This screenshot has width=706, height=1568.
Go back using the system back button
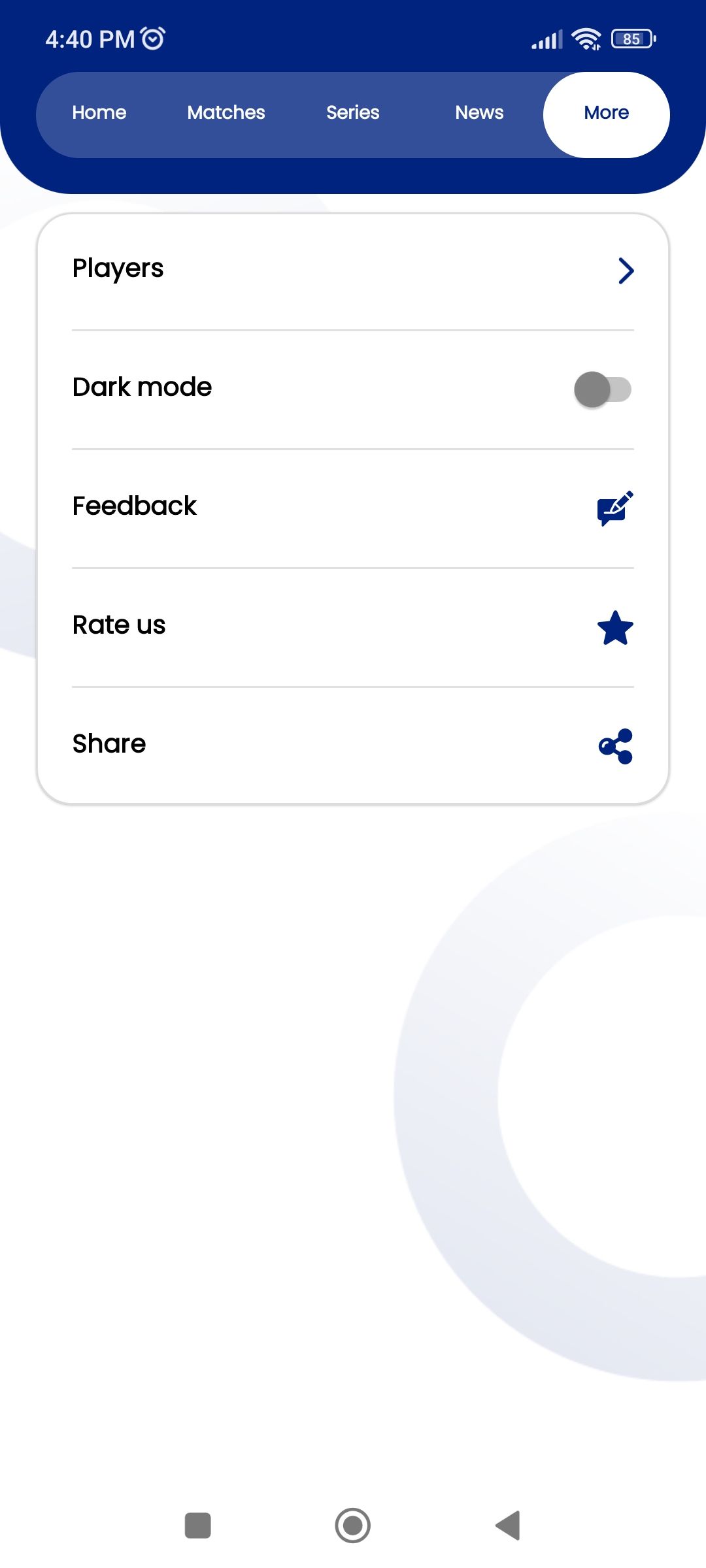click(x=509, y=1526)
